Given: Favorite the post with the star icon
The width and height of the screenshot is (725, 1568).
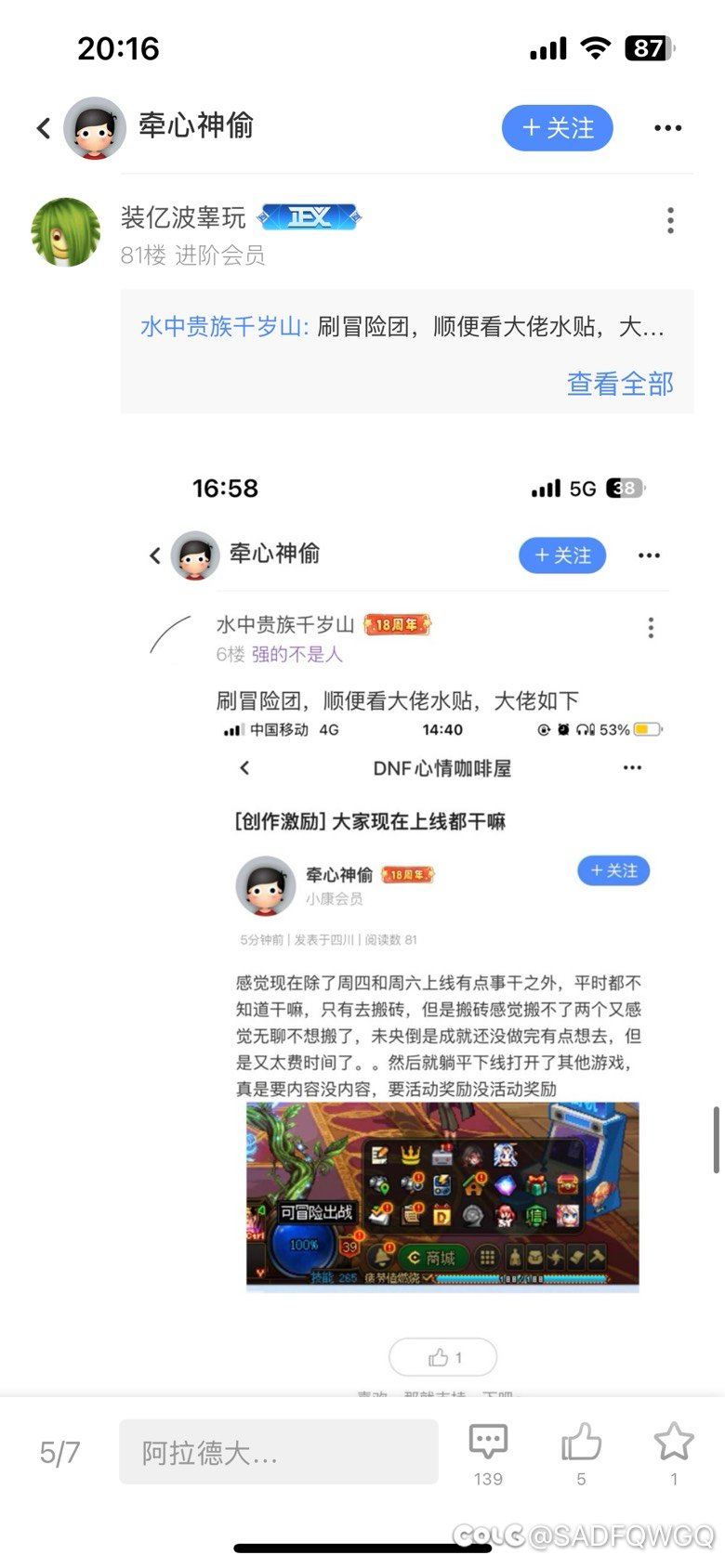Looking at the screenshot, I should [x=674, y=1453].
